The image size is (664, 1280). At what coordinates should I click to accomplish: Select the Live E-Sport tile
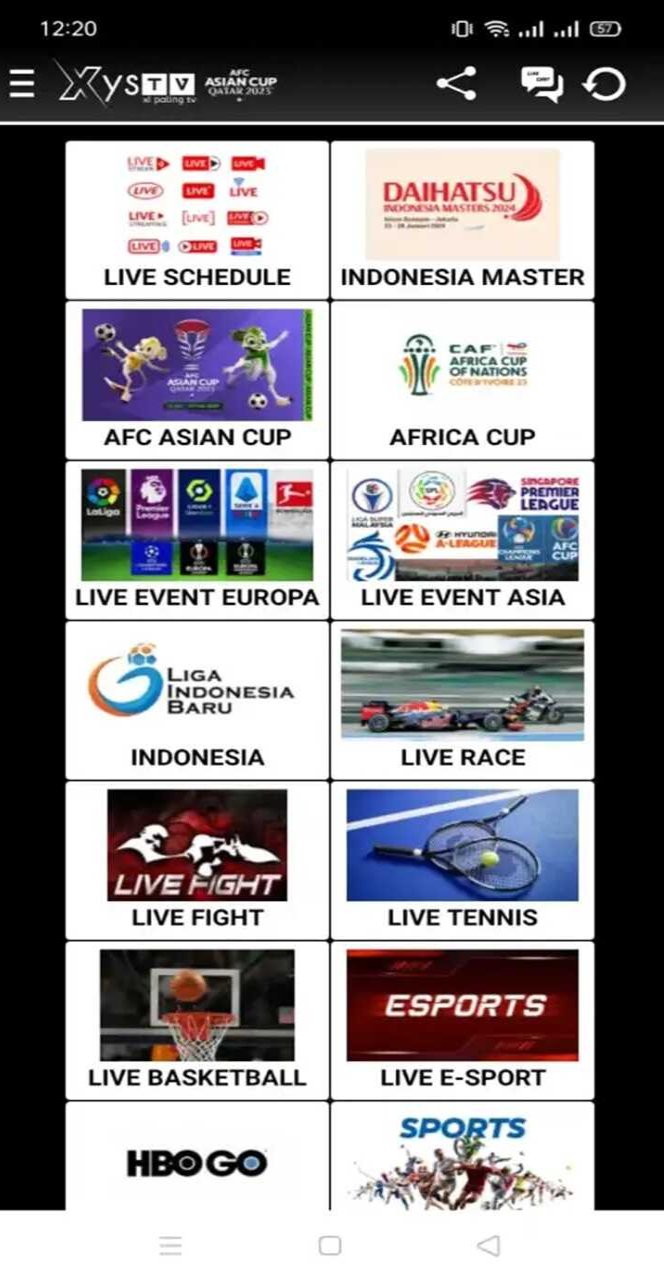click(x=462, y=1019)
